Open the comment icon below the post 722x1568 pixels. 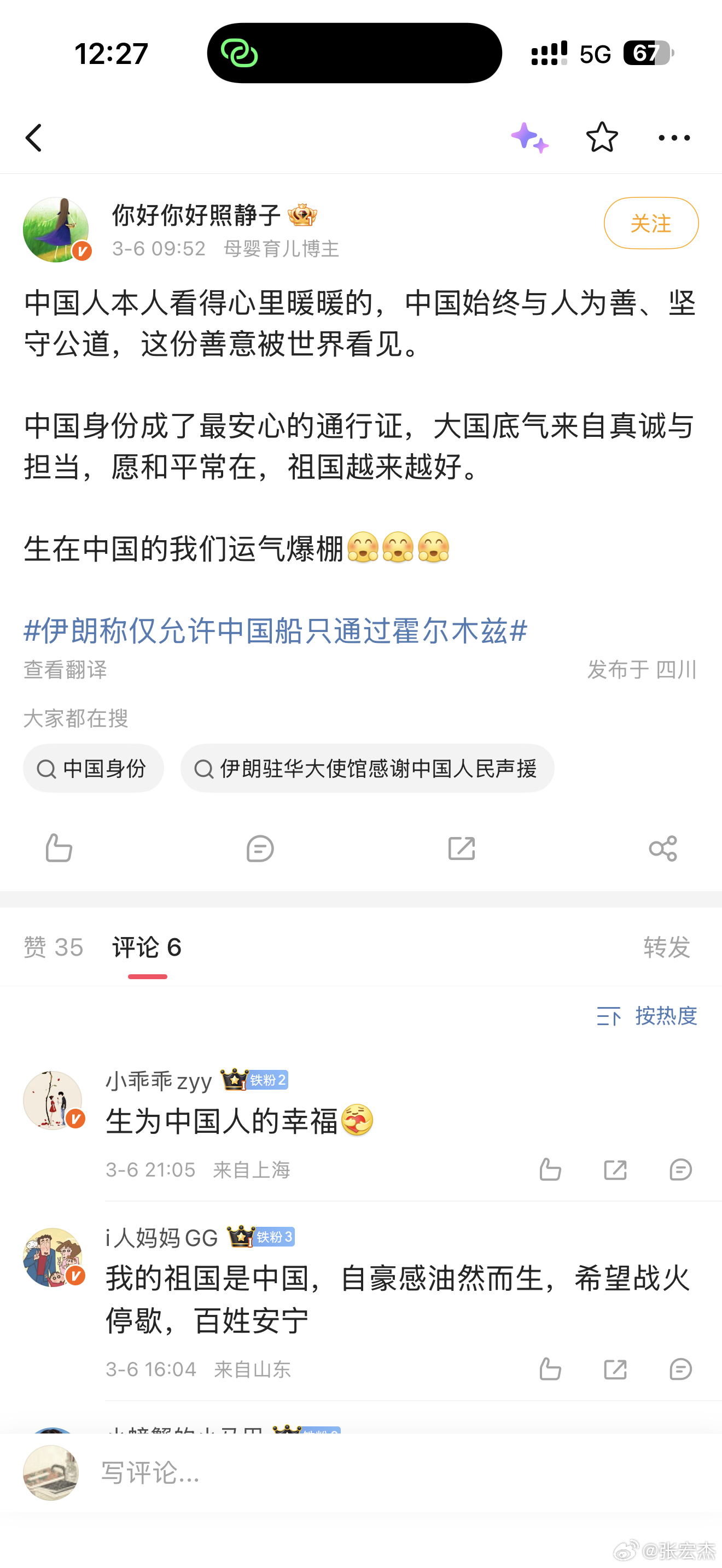pos(260,847)
